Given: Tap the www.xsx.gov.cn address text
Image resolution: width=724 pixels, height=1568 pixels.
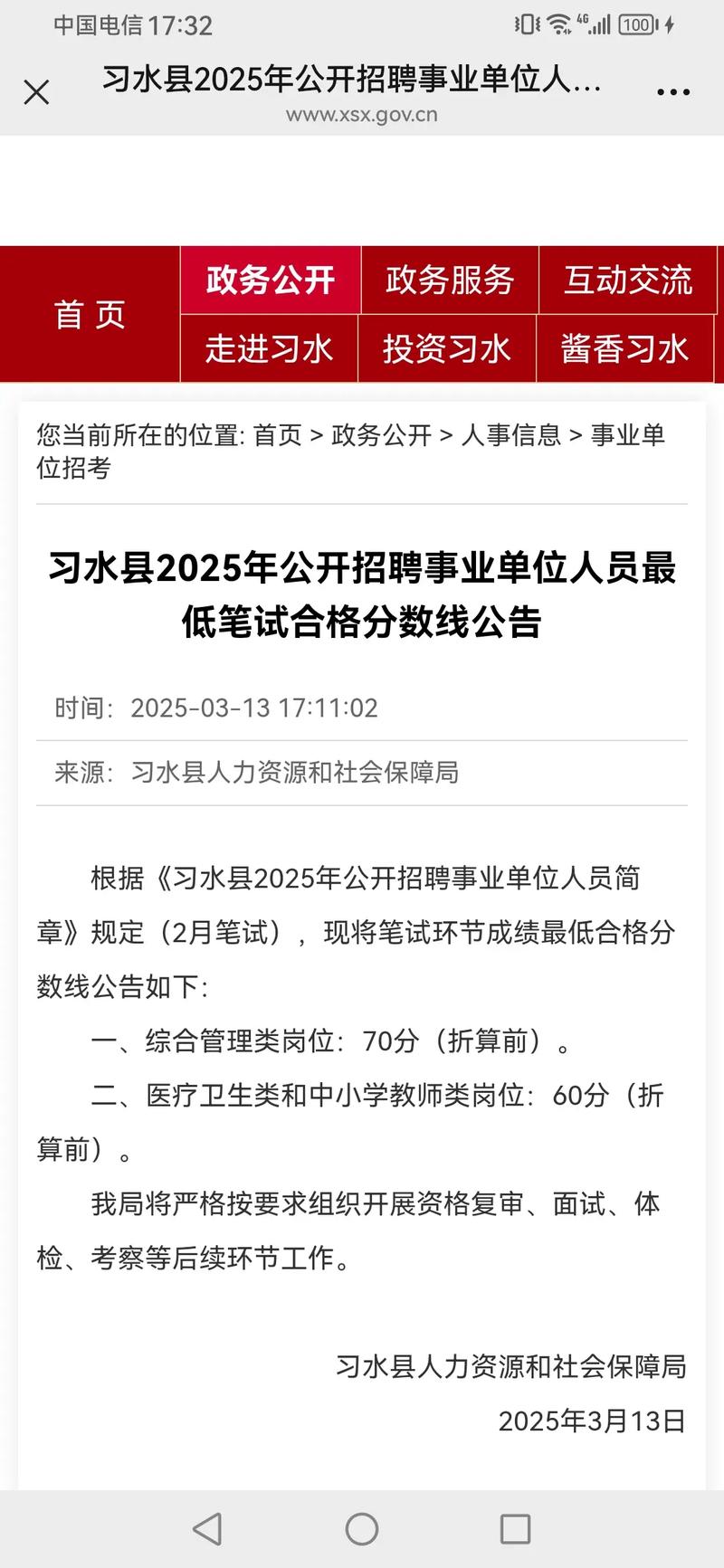Looking at the screenshot, I should pos(361,115).
